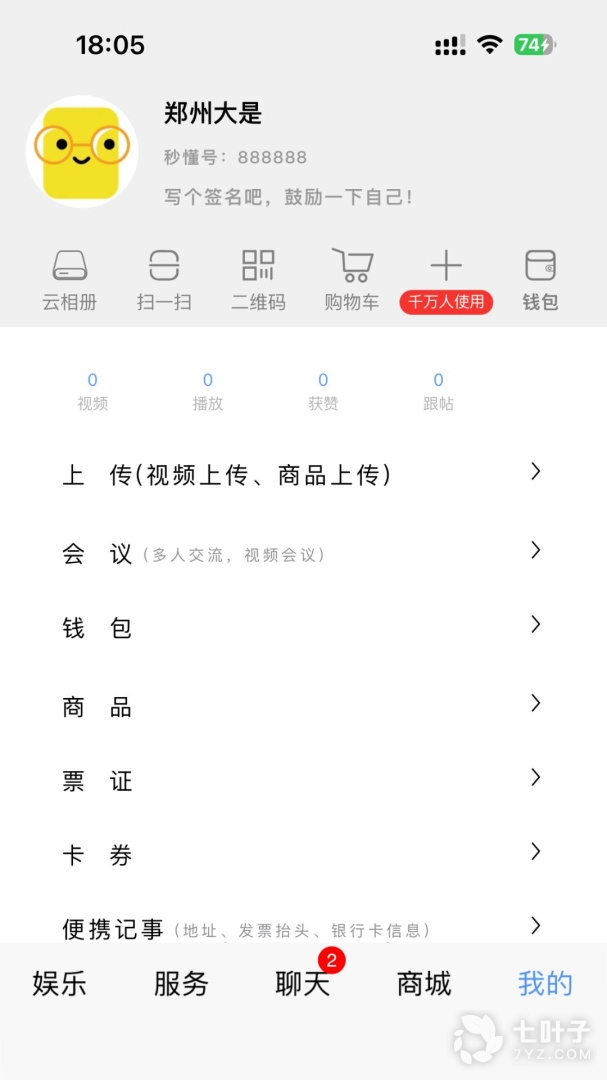The width and height of the screenshot is (607, 1080).
Task: Switch to the 服务 tab
Action: [x=181, y=984]
